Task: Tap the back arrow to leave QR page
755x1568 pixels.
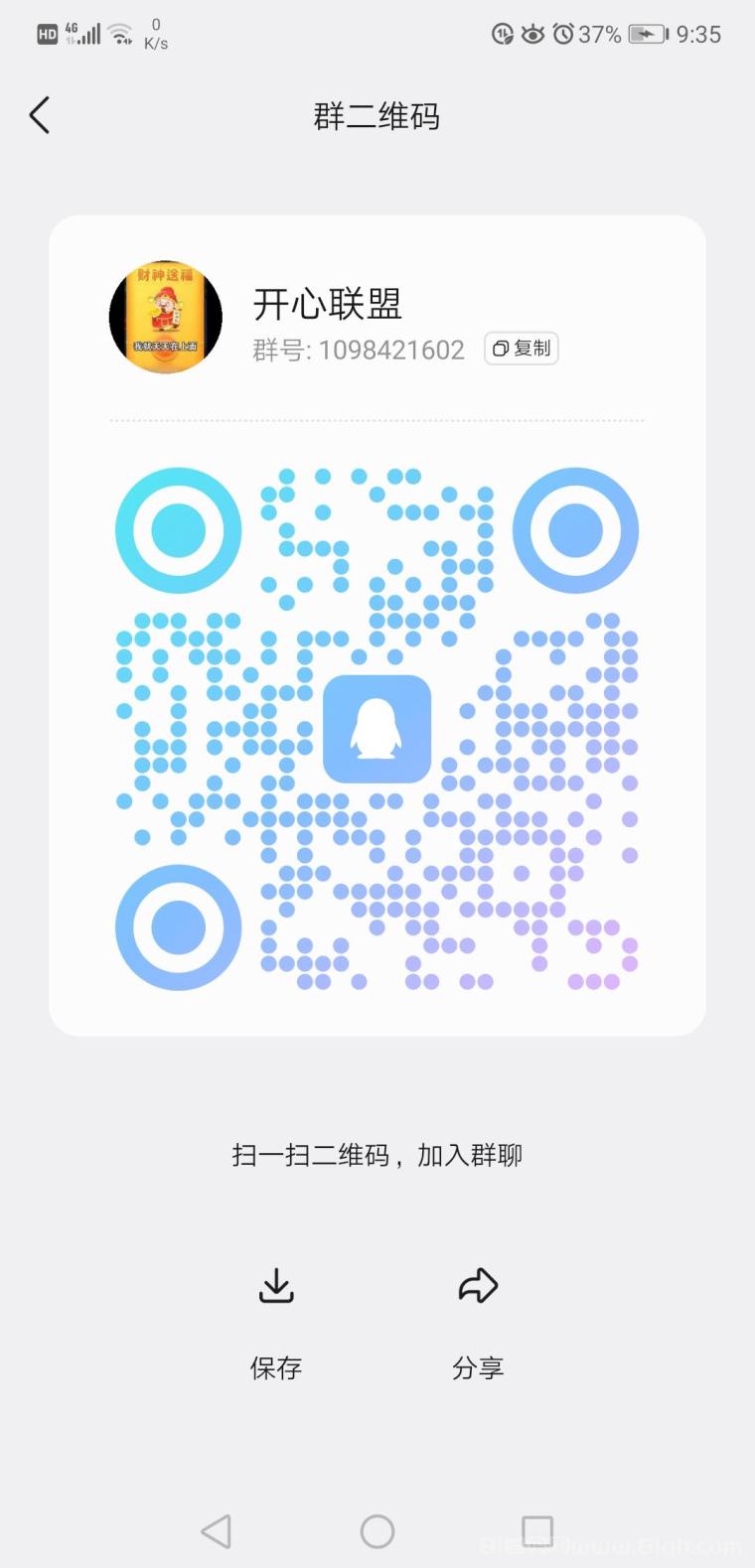Action: 40,115
